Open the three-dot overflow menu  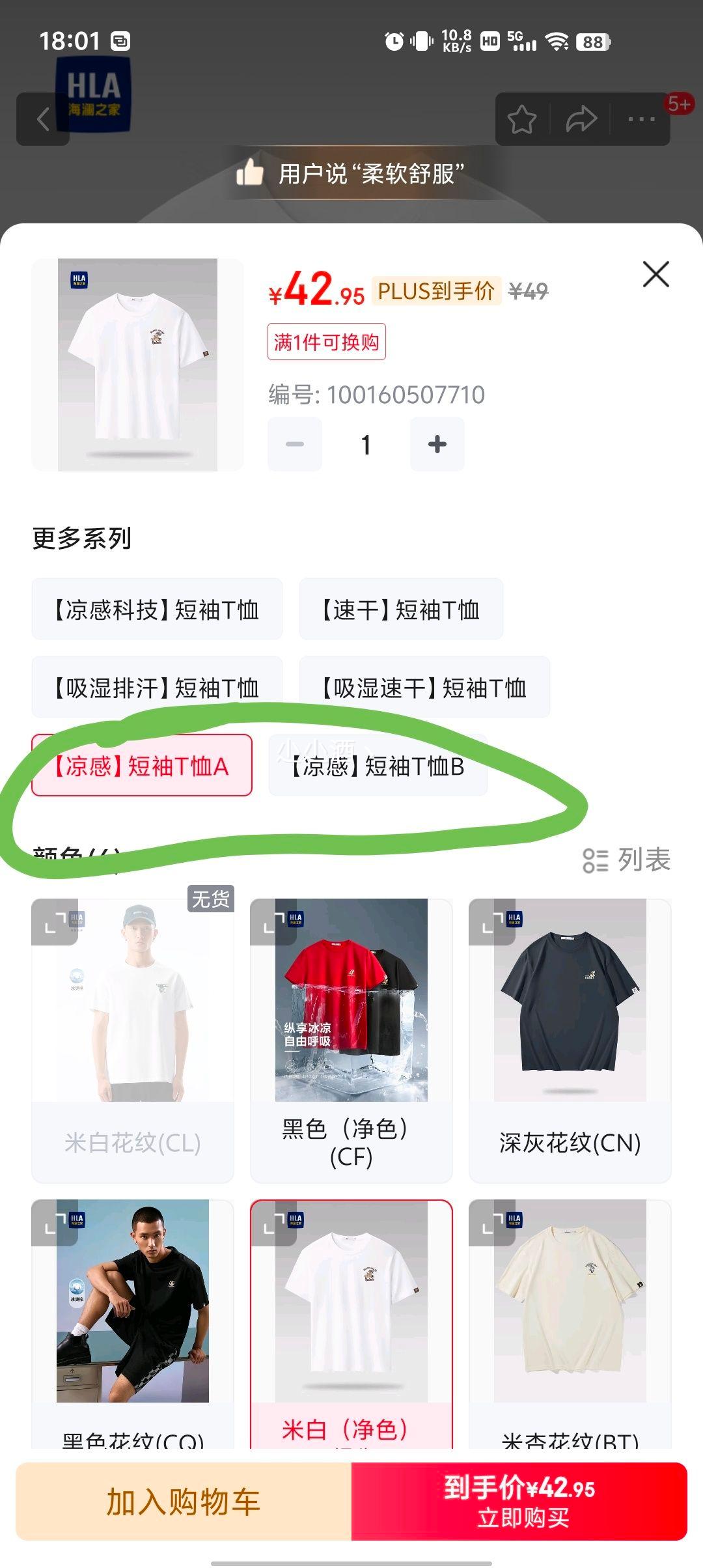point(641,119)
